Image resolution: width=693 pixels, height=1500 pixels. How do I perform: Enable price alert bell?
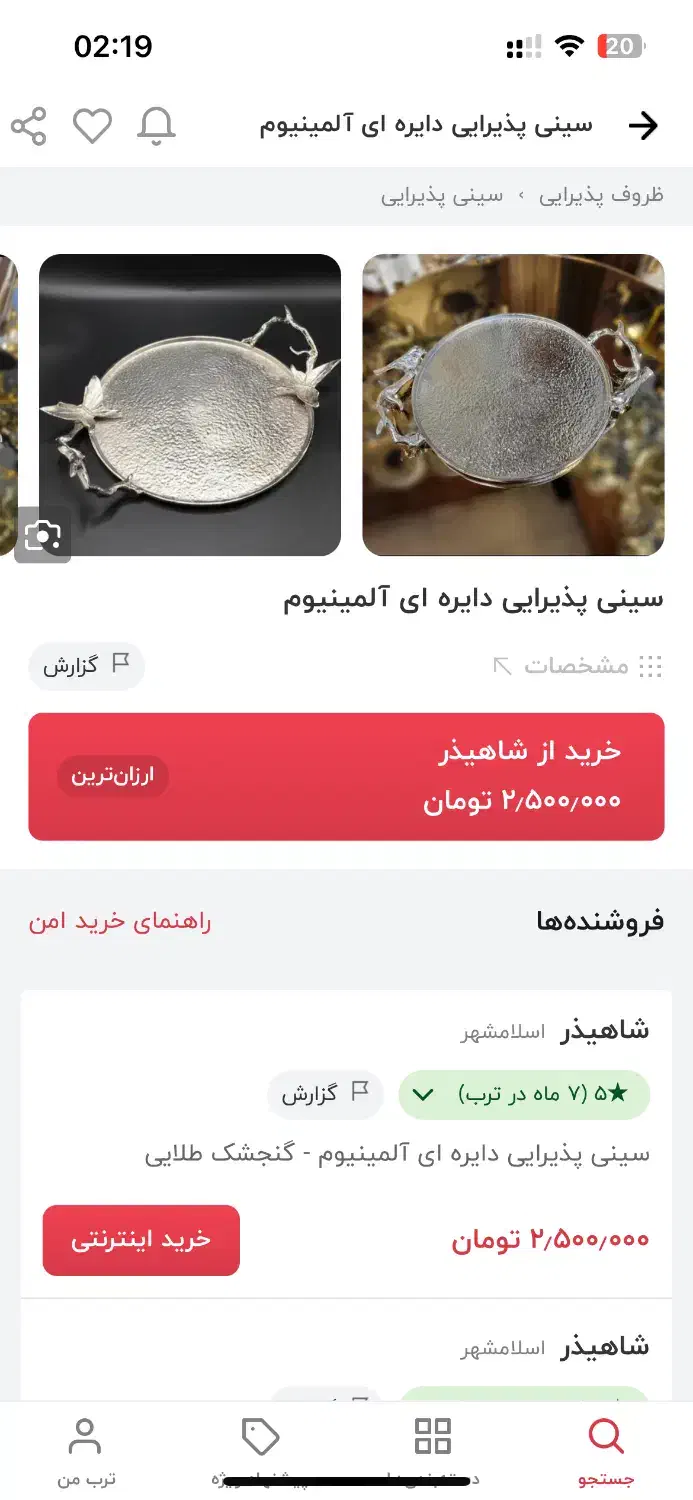pos(156,127)
